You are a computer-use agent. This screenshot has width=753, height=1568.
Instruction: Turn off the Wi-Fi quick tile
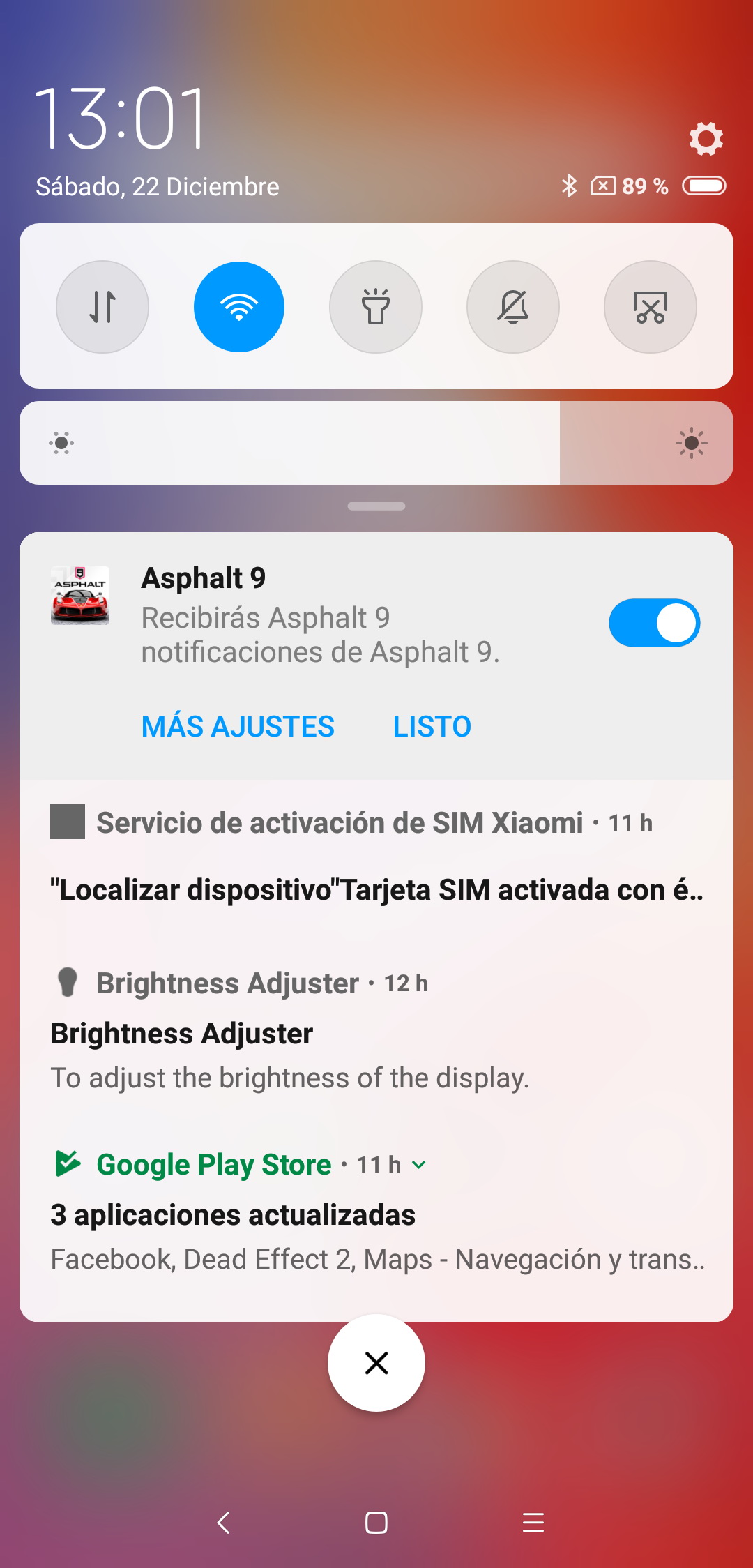click(x=239, y=307)
